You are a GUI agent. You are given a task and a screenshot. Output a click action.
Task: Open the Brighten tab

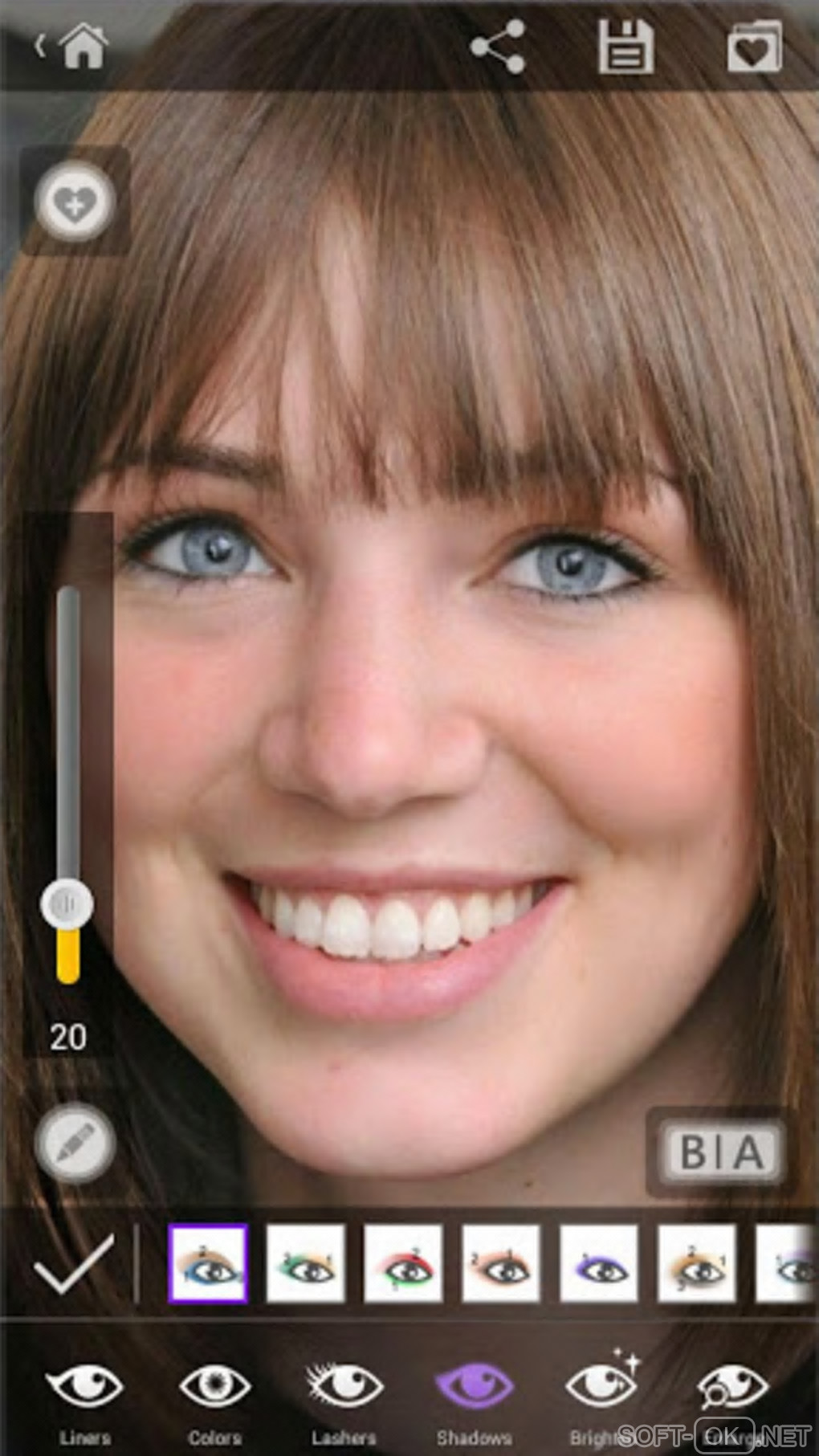click(x=601, y=1393)
